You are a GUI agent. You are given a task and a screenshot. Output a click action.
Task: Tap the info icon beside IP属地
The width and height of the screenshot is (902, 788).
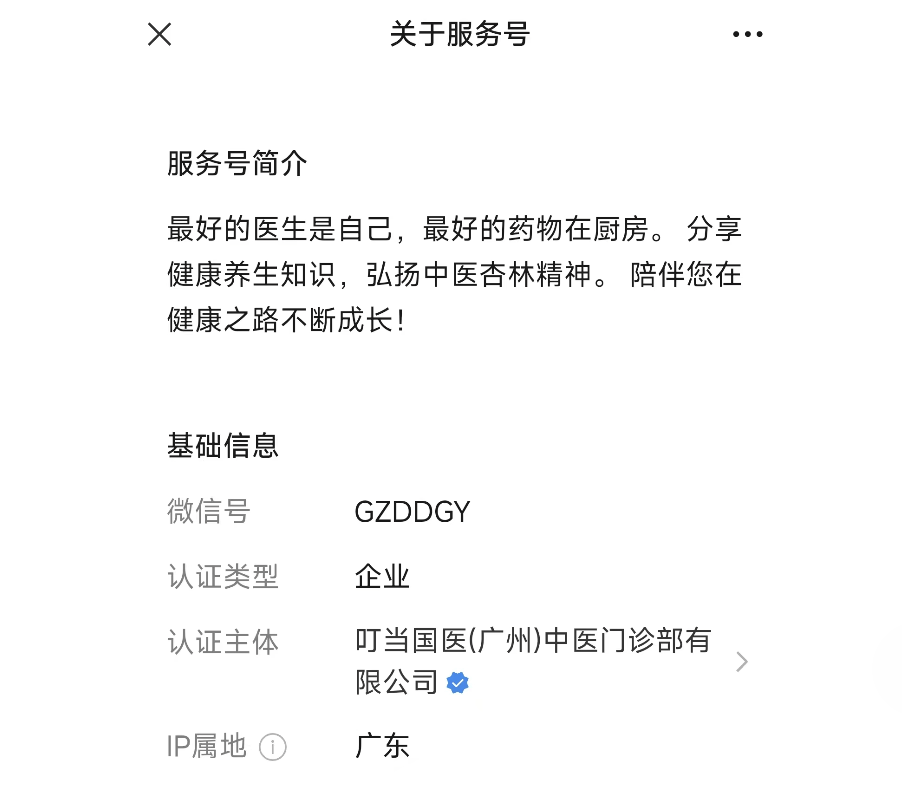coord(272,747)
